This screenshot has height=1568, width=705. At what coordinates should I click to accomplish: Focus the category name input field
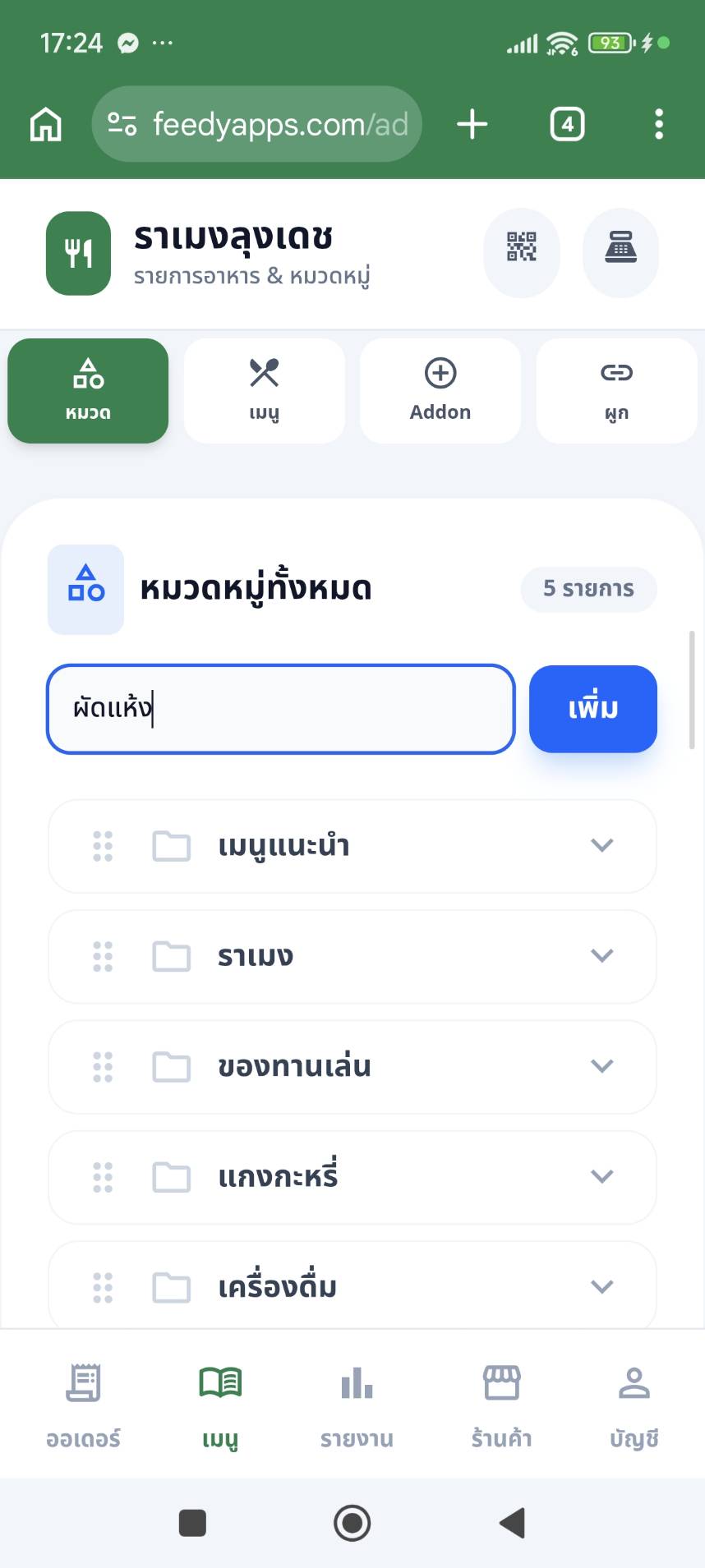[x=281, y=709]
